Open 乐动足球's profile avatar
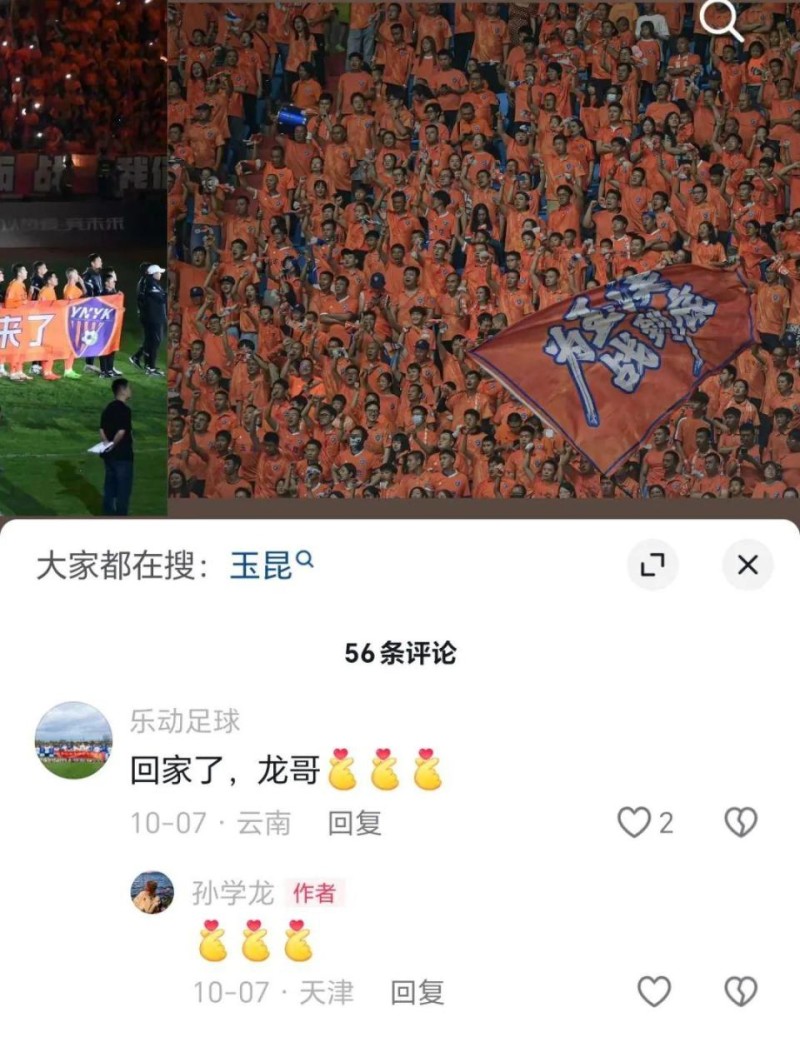800x1042 pixels. point(74,740)
